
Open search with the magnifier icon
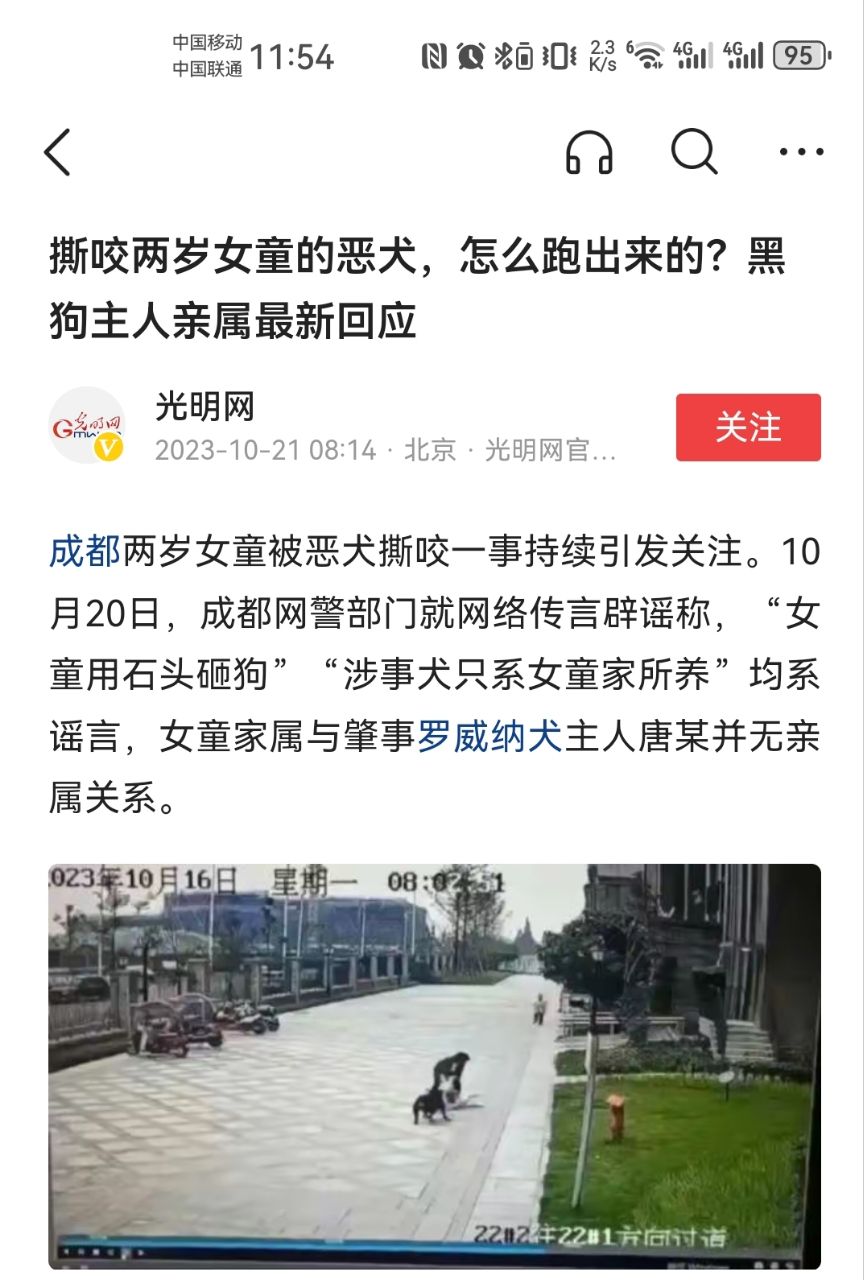pos(694,153)
